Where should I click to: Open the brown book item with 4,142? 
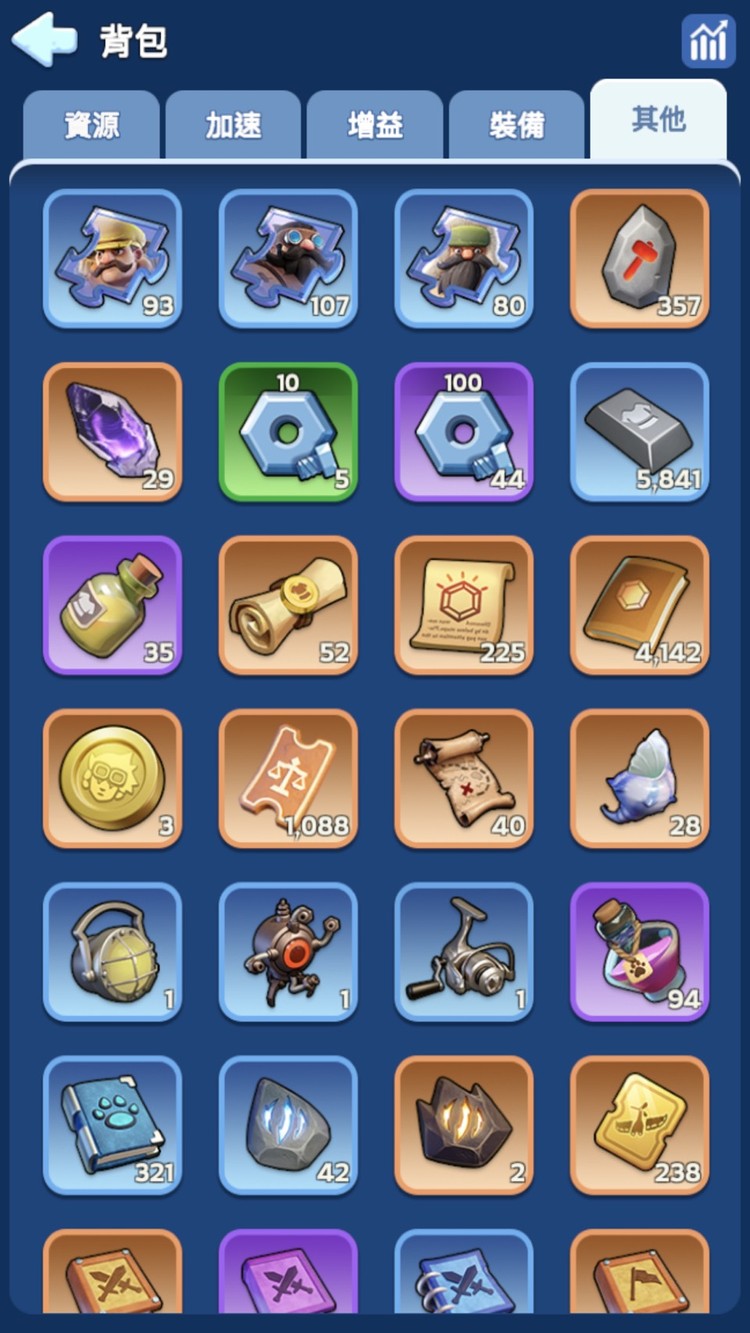click(639, 605)
